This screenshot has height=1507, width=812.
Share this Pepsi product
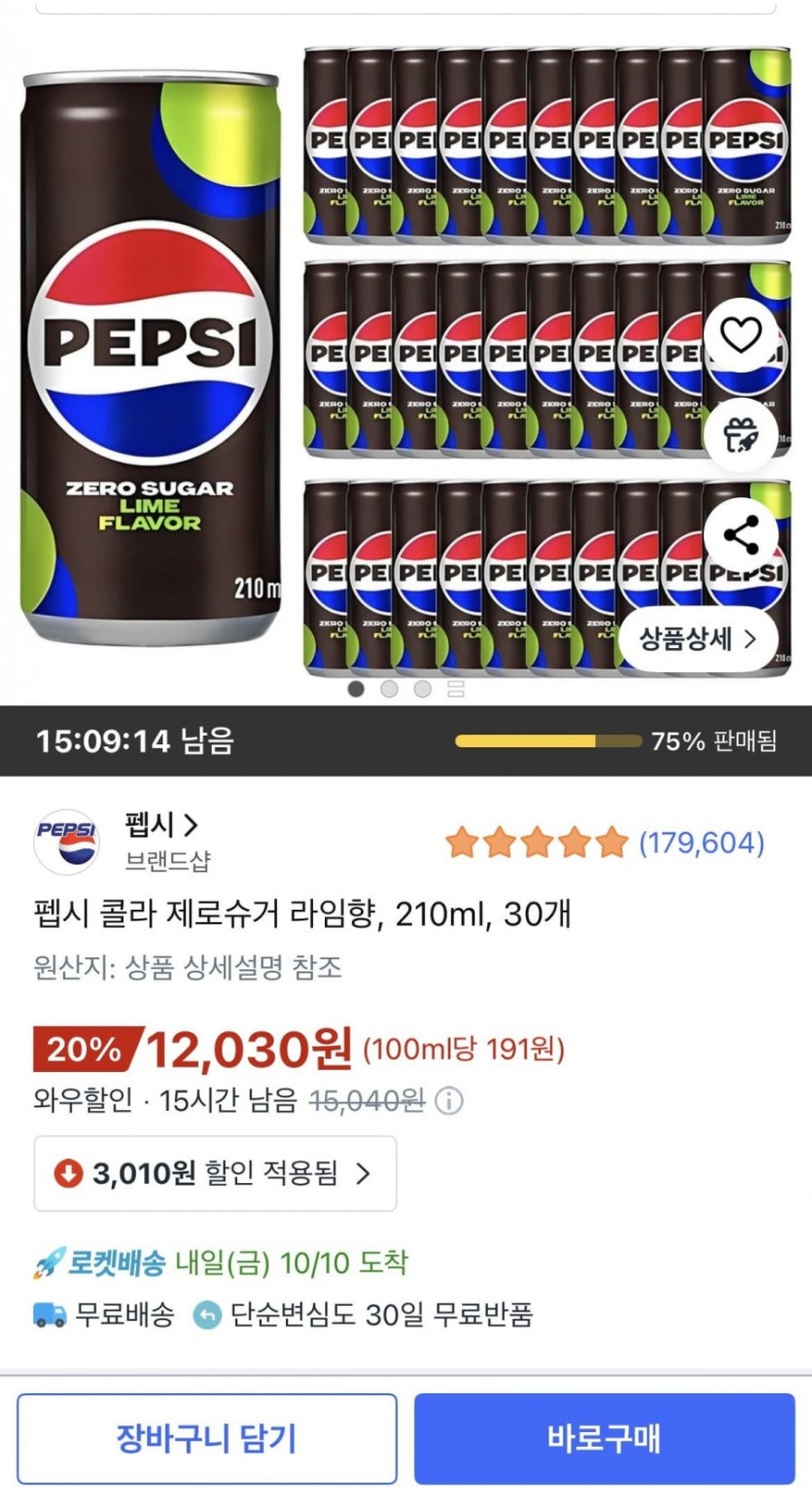[x=741, y=536]
